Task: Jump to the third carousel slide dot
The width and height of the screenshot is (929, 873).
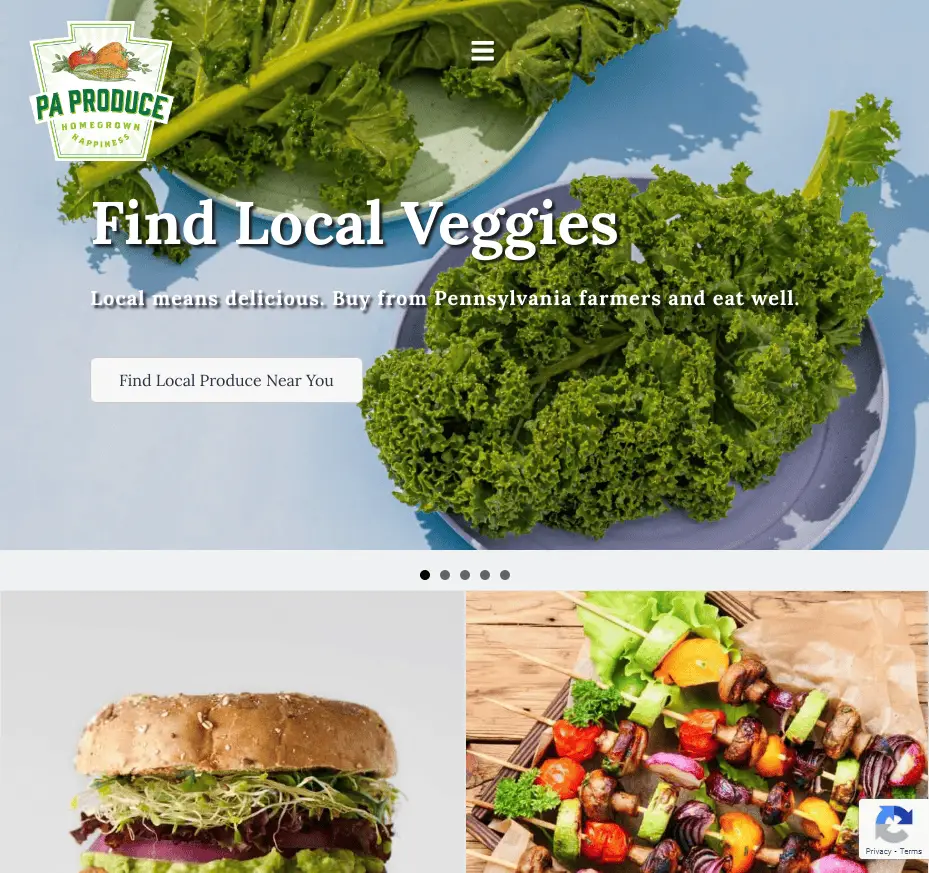Action: coord(465,575)
